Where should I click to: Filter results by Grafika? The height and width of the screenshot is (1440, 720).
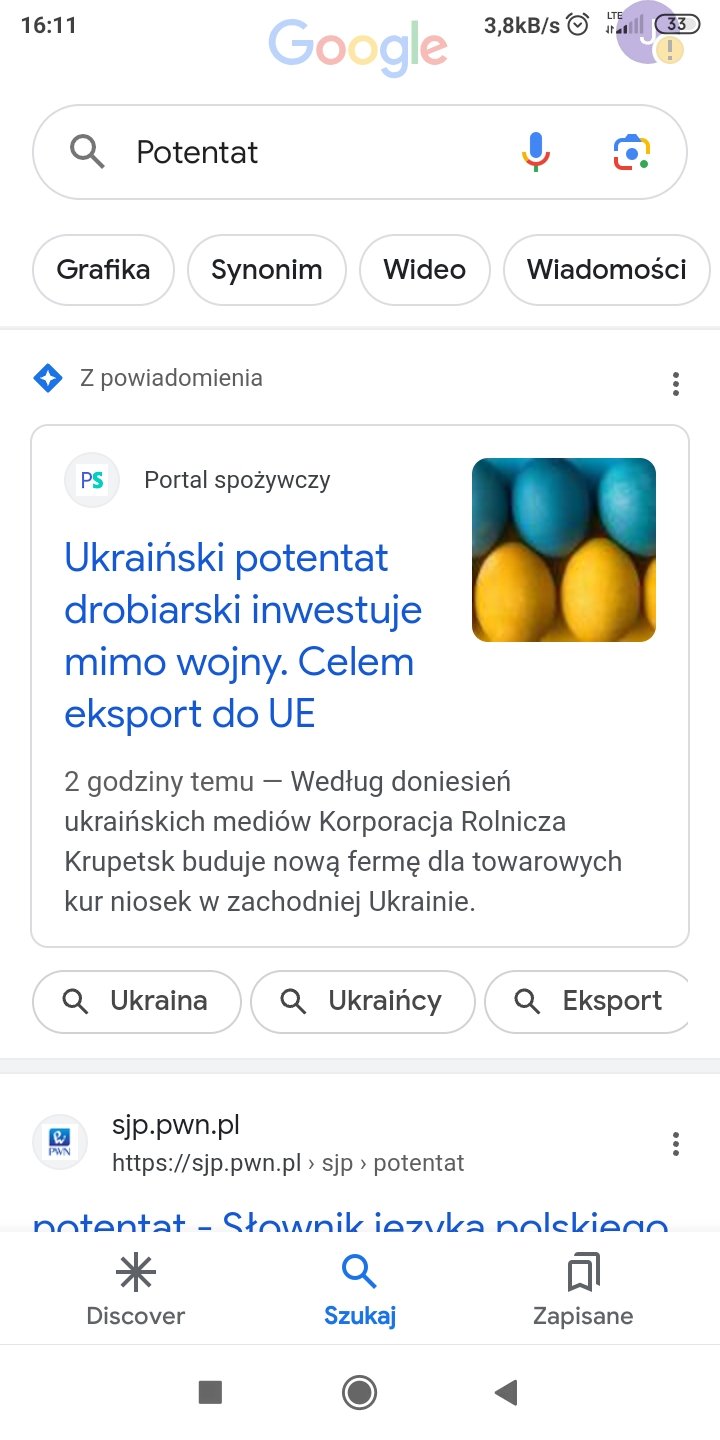103,269
